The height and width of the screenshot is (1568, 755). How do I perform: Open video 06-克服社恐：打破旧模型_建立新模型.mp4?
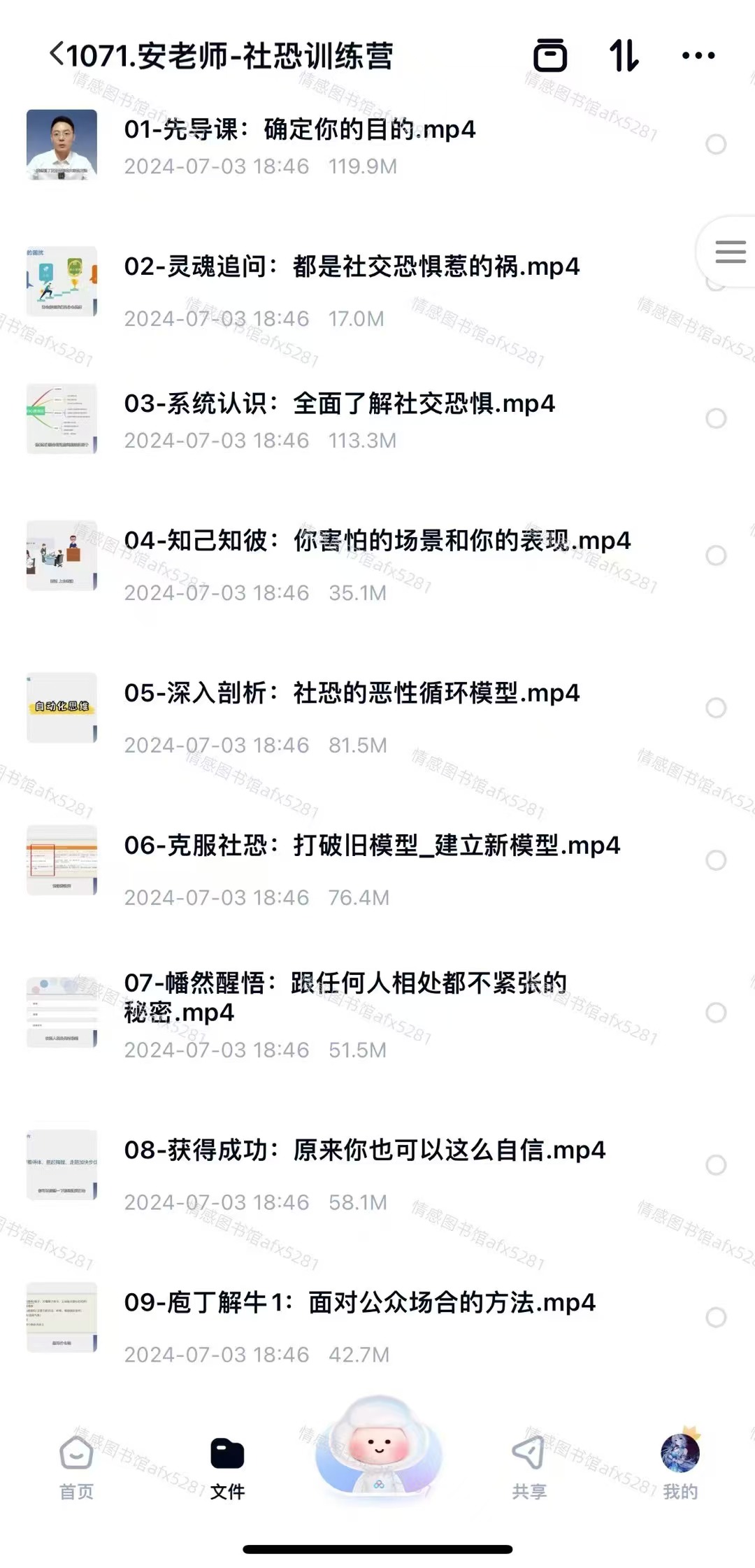point(372,846)
